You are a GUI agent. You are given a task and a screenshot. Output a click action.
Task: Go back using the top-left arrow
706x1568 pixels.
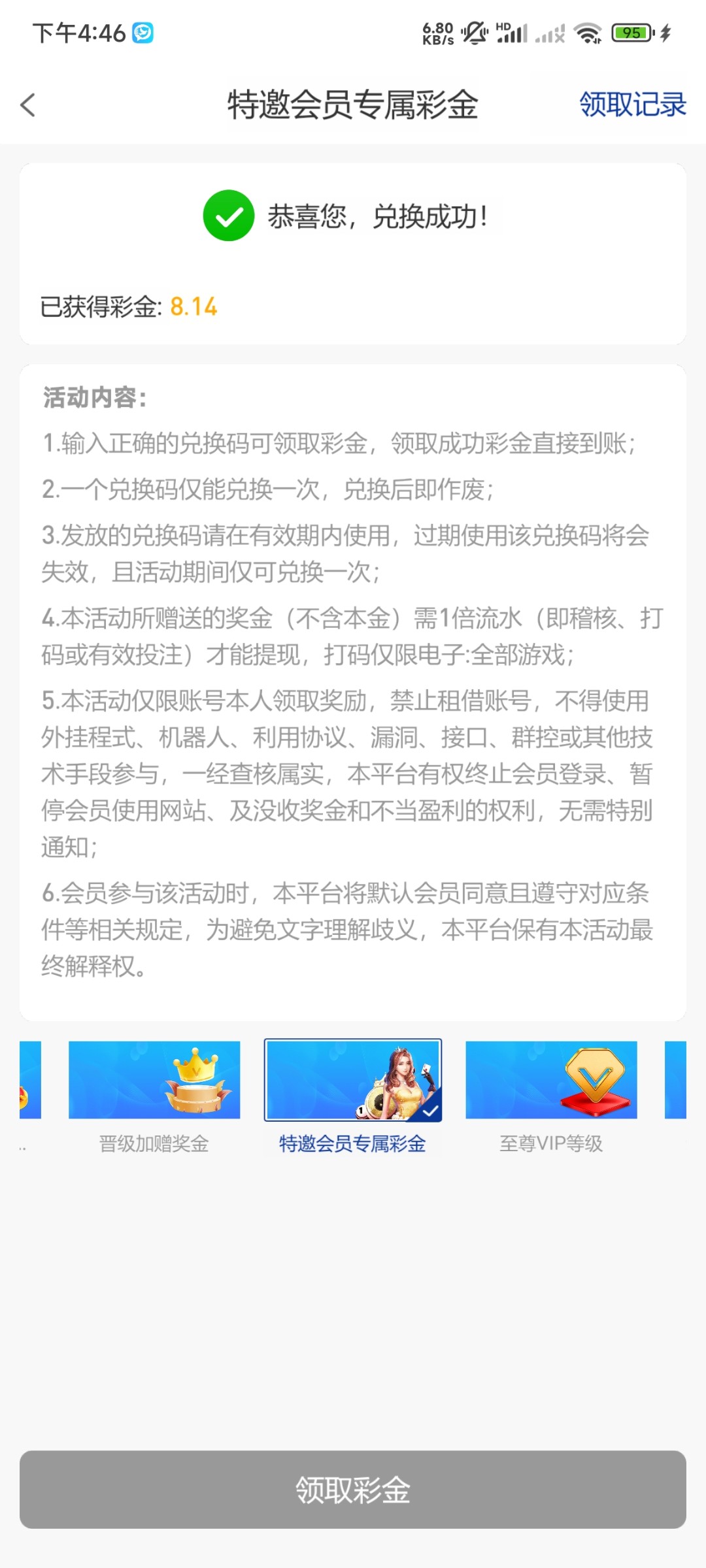tap(28, 105)
